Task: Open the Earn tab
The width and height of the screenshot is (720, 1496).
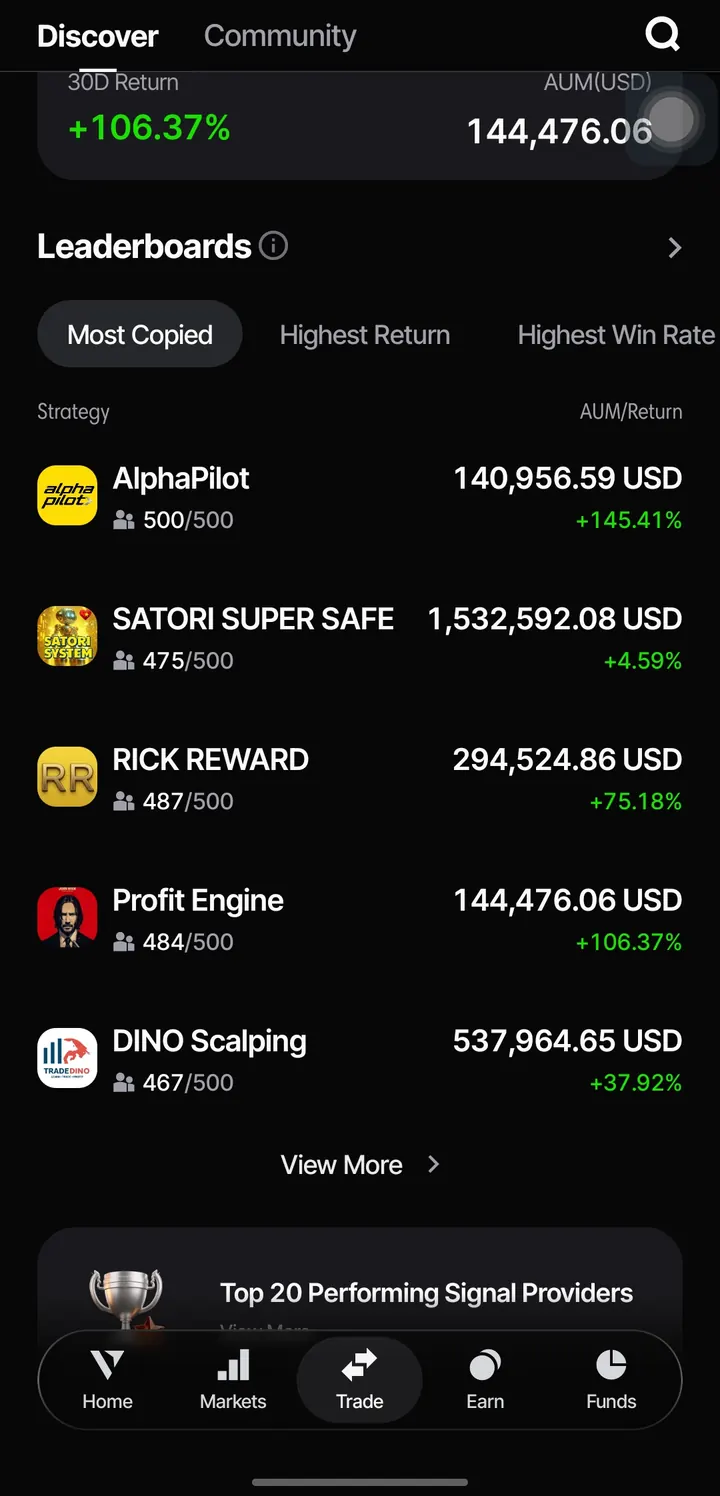Action: 485,1379
